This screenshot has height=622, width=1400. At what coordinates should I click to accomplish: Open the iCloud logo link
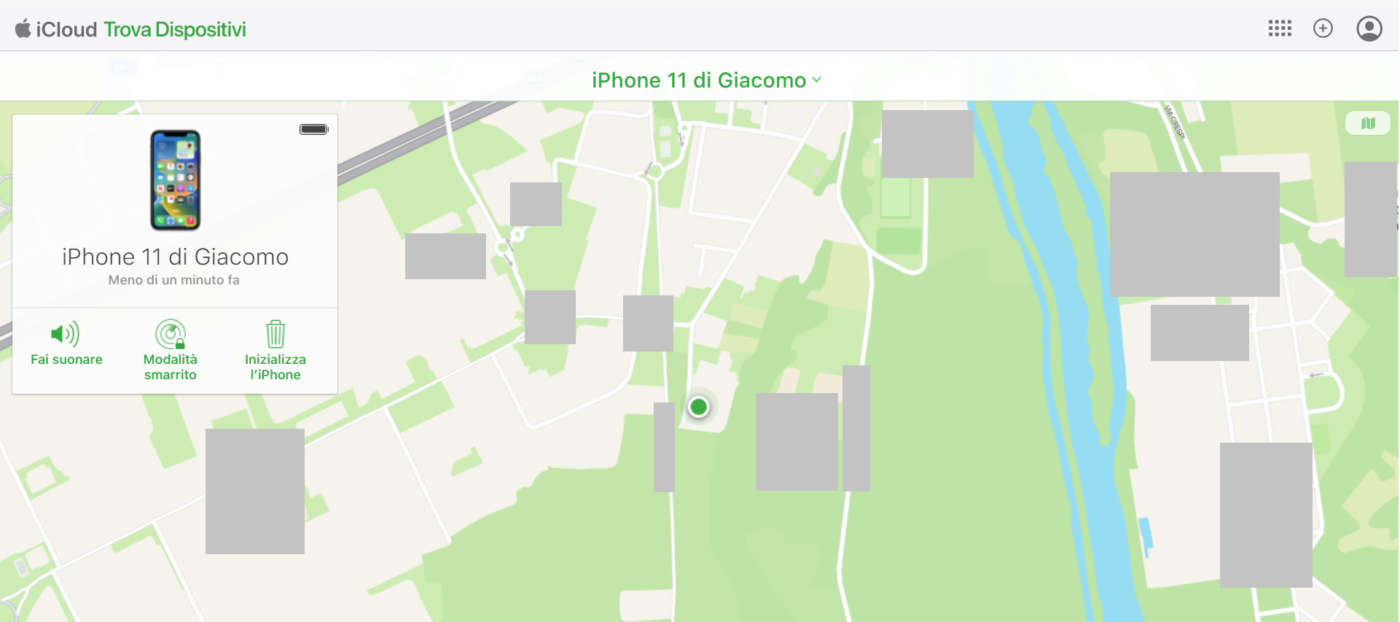(56, 29)
